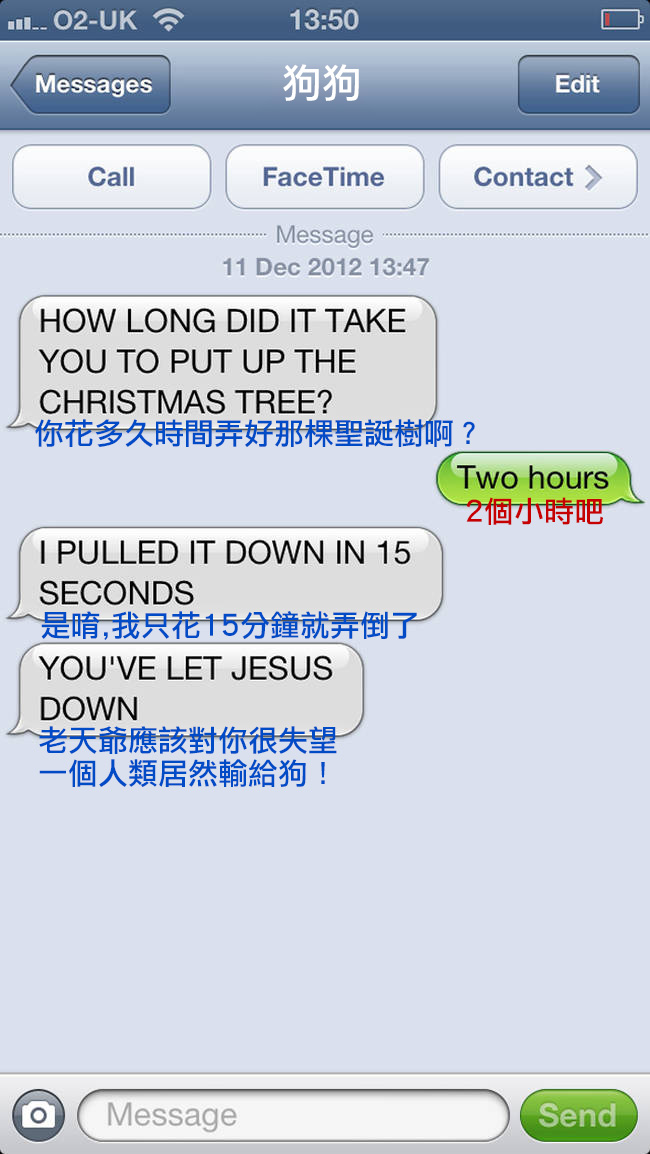Tap the Edit button

point(577,85)
